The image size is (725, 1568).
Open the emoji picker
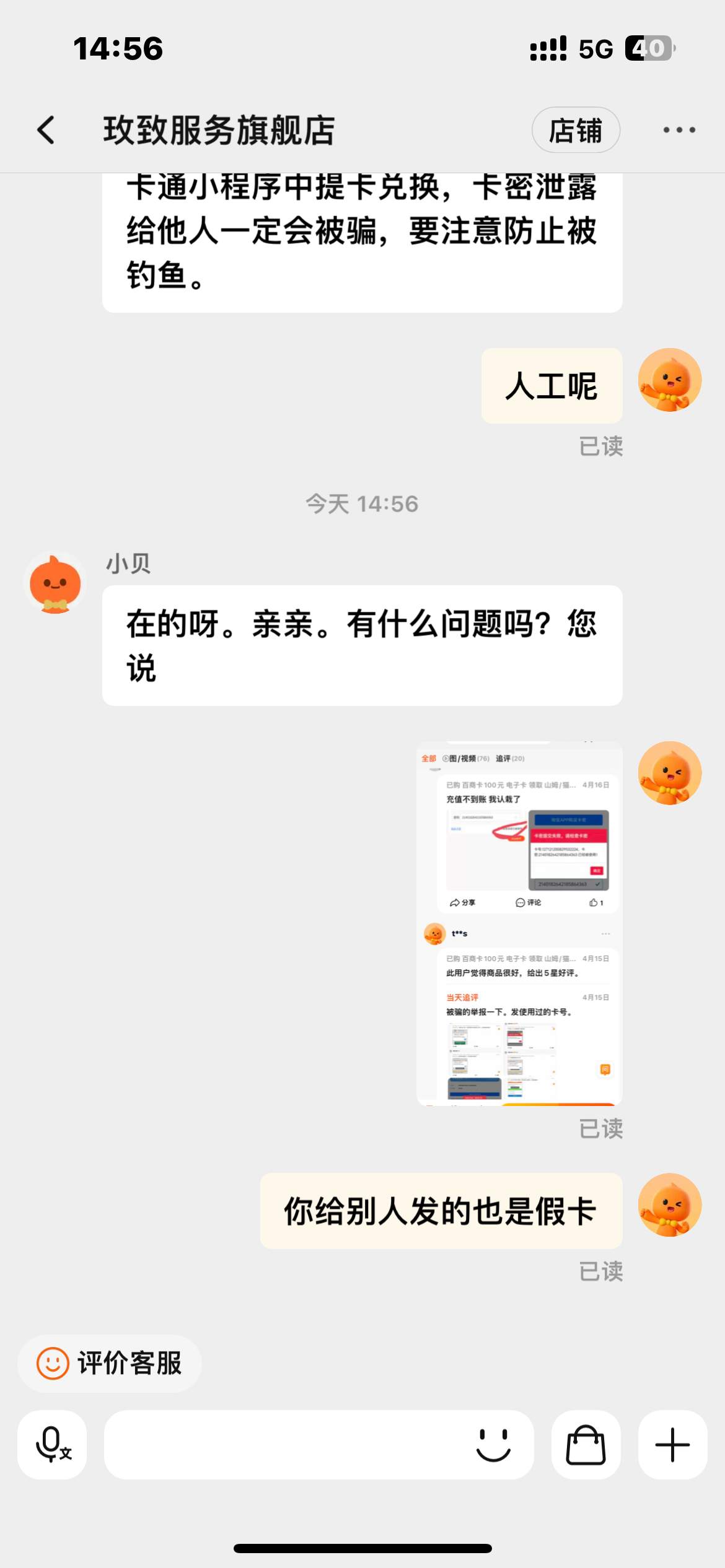click(493, 1445)
